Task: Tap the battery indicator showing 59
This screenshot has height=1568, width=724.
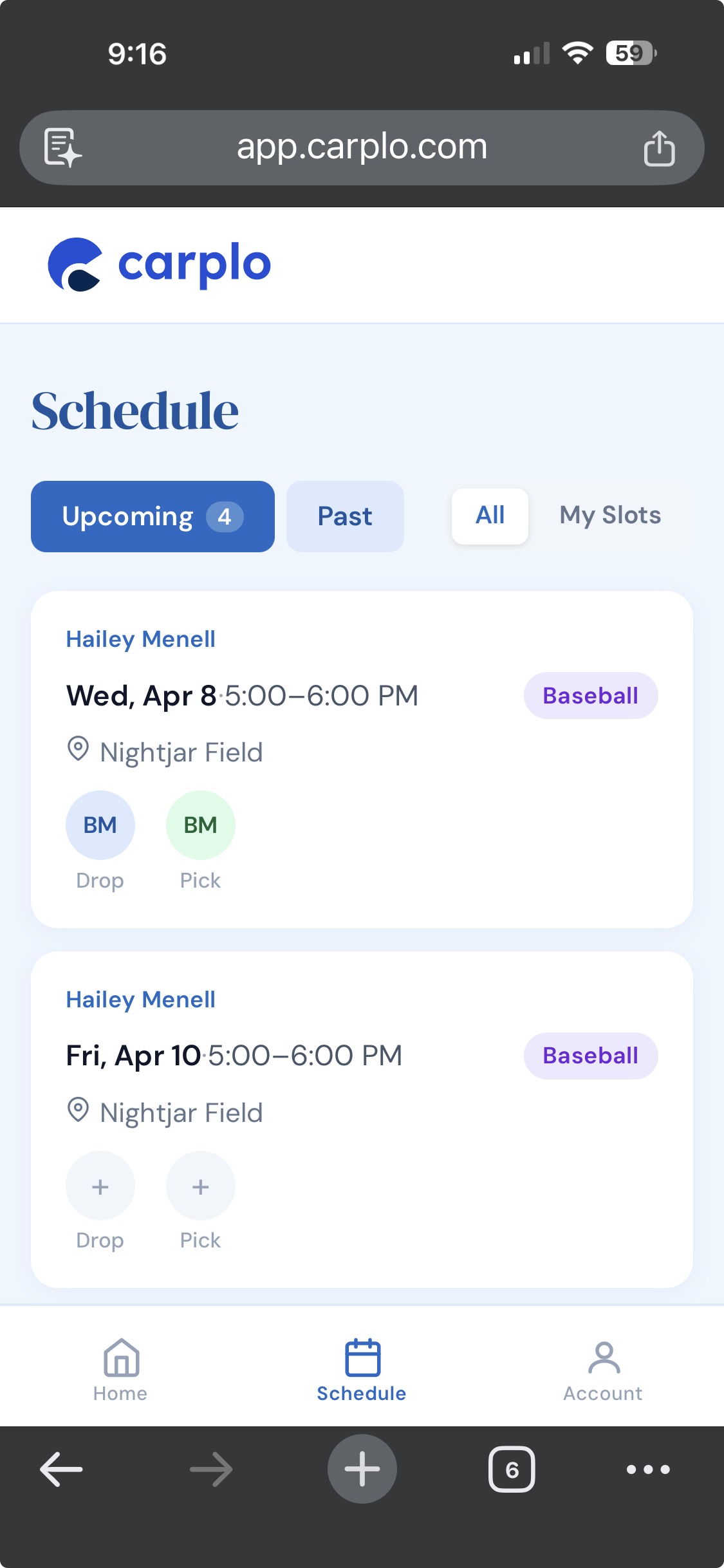Action: click(x=629, y=53)
